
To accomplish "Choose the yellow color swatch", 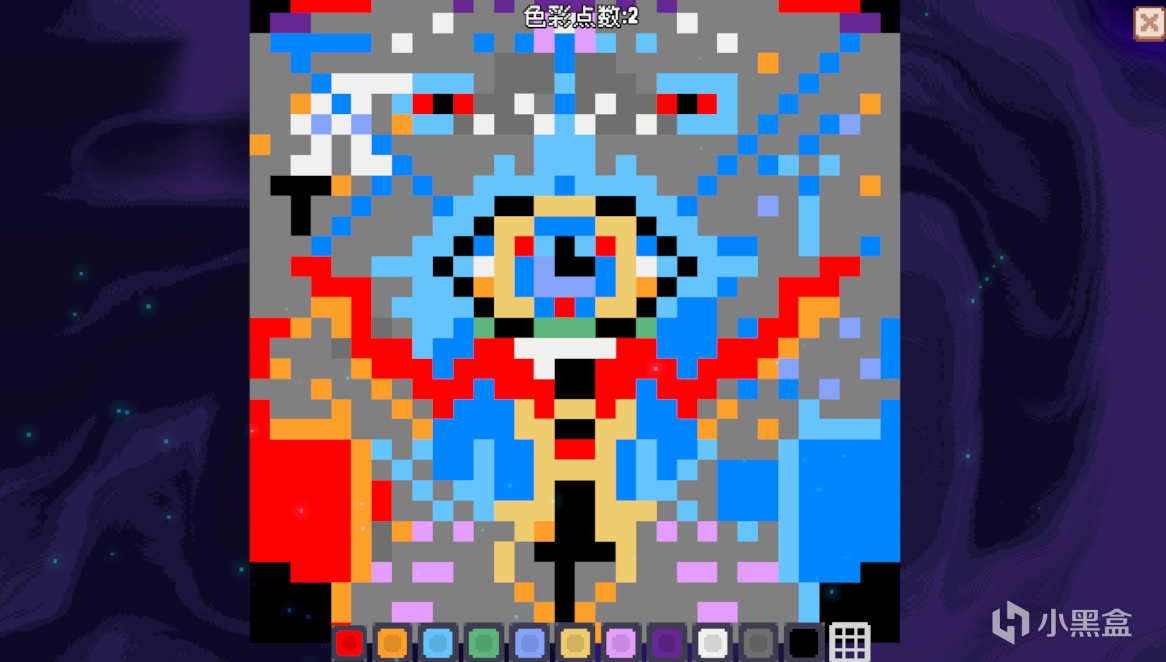I will (574, 642).
